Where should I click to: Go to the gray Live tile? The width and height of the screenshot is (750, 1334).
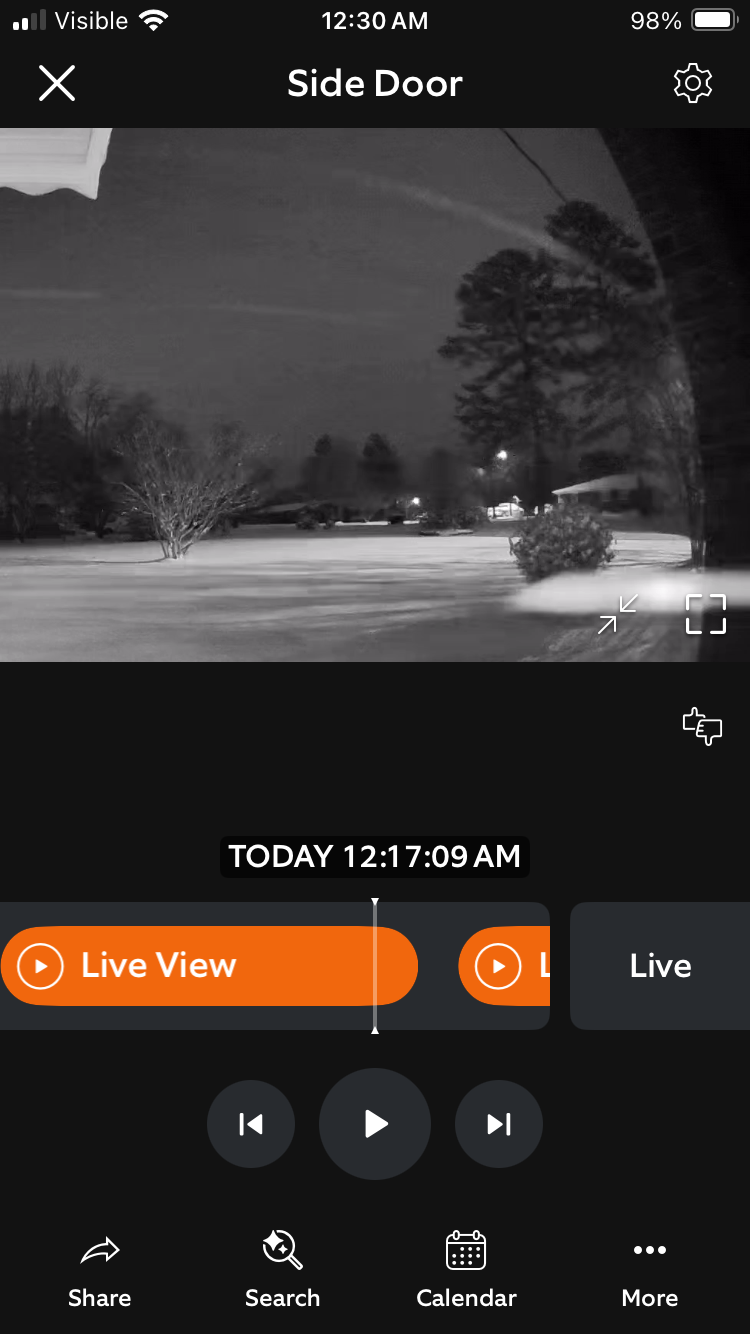pyautogui.click(x=660, y=966)
